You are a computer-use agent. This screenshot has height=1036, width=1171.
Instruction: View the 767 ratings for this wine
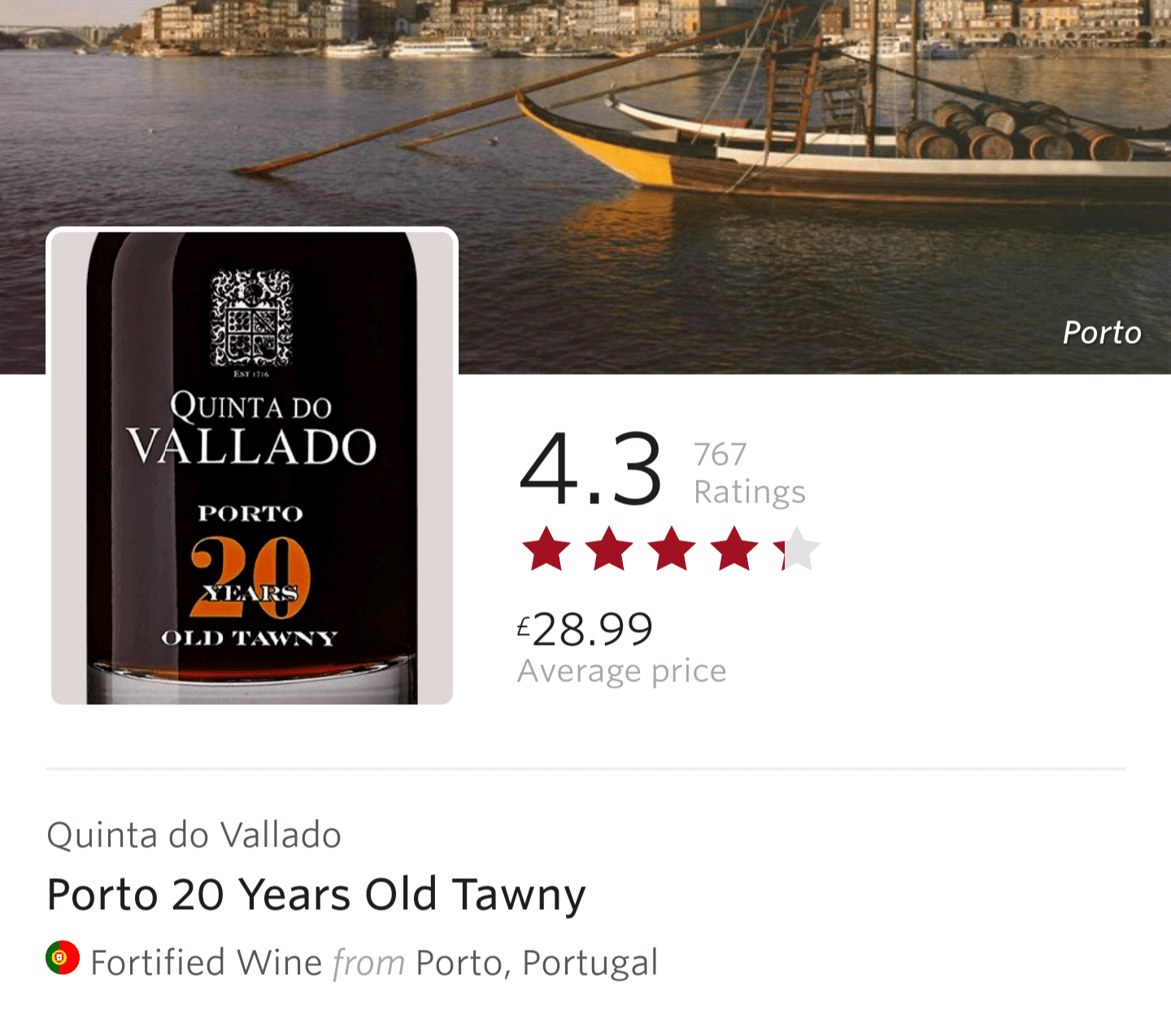[x=748, y=473]
